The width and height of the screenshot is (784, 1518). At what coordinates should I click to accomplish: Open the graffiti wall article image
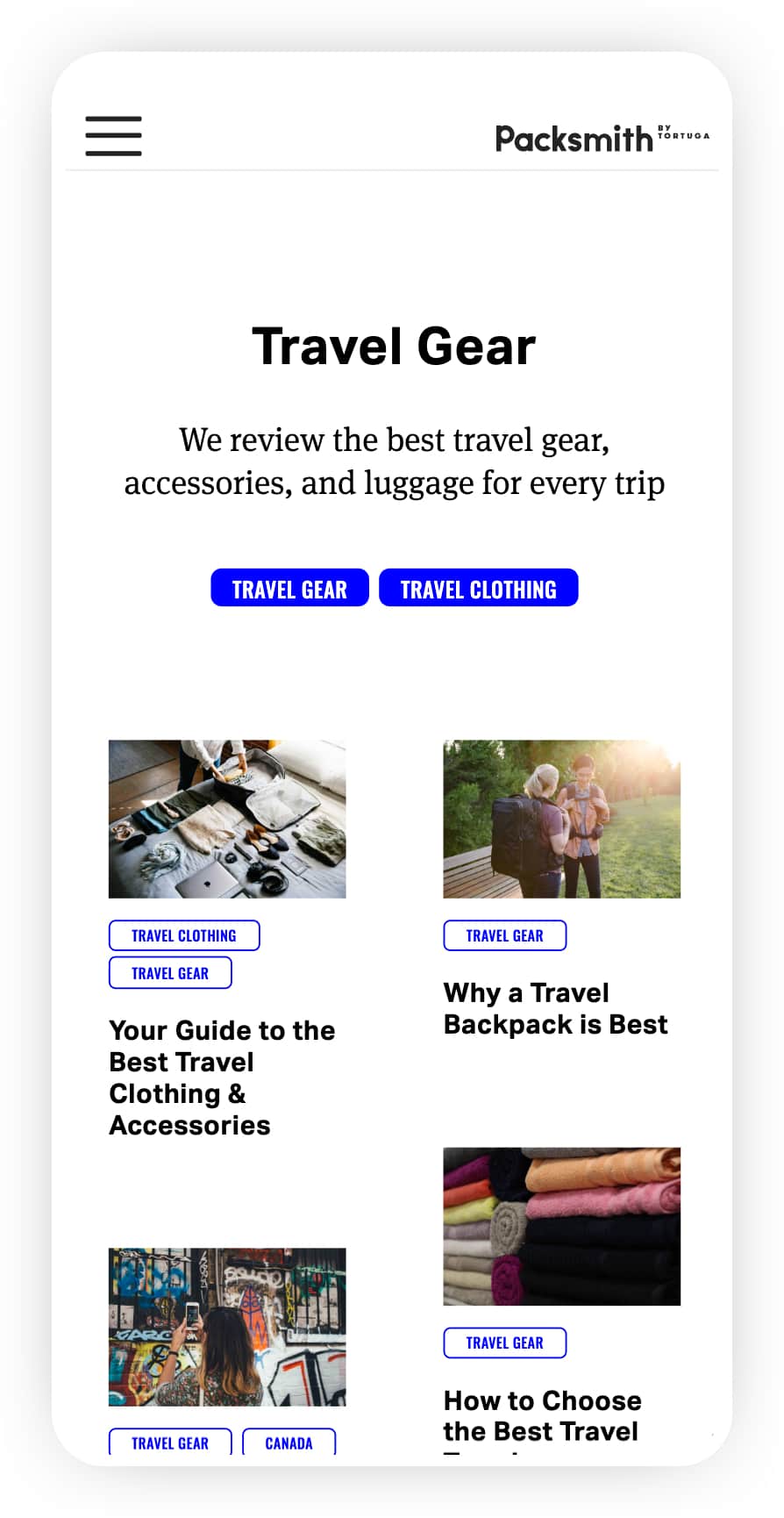pyautogui.click(x=227, y=1327)
